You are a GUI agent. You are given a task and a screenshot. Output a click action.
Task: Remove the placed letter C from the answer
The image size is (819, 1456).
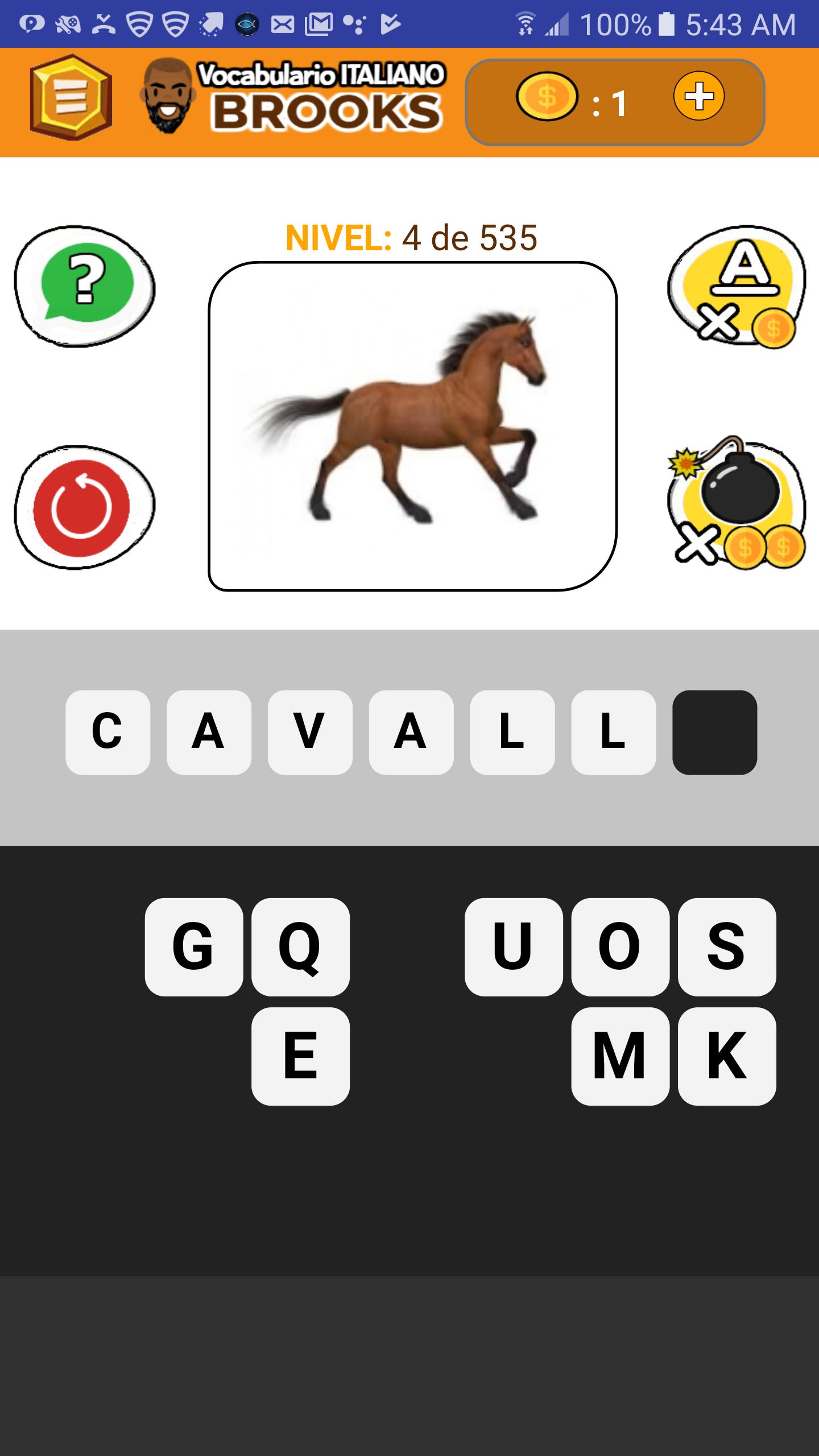(x=107, y=732)
